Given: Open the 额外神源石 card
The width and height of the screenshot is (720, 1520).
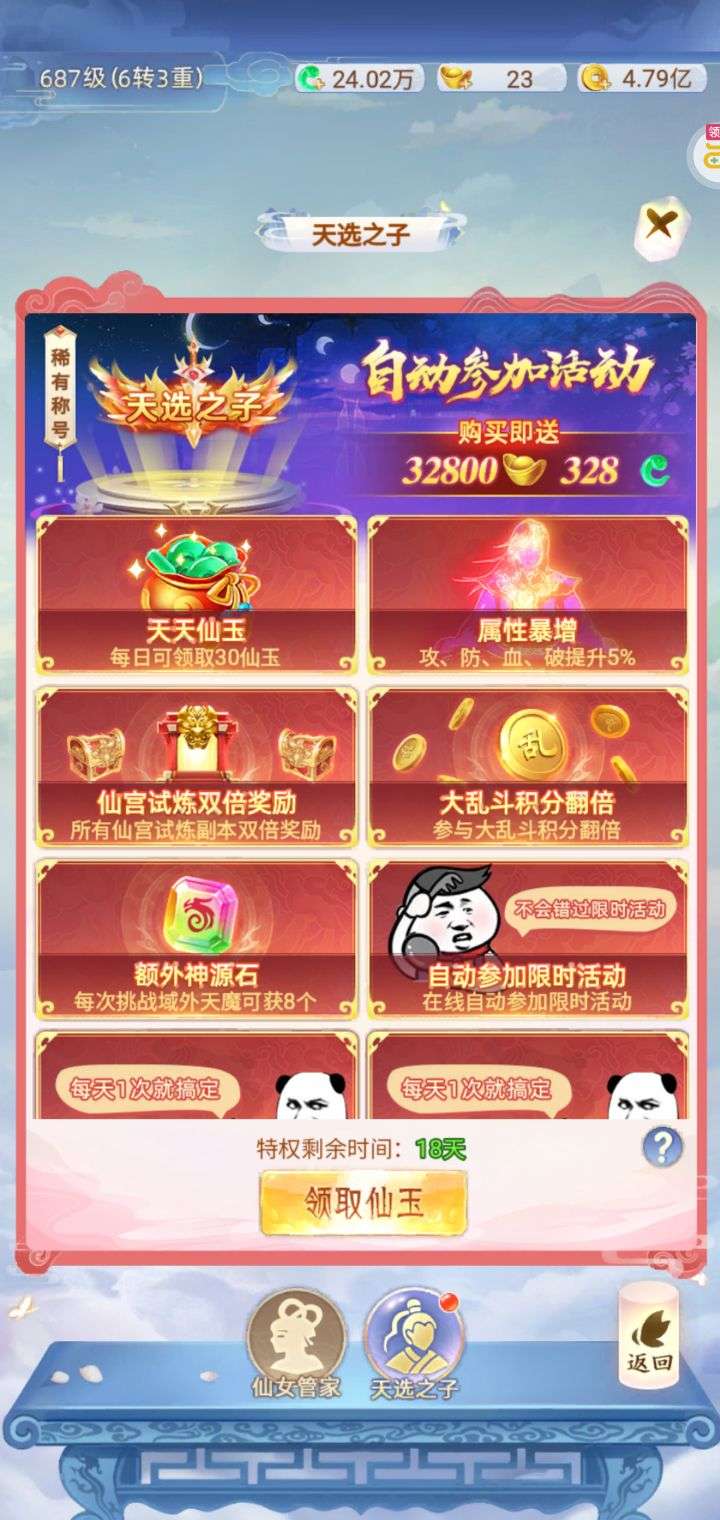Looking at the screenshot, I should pyautogui.click(x=196, y=938).
